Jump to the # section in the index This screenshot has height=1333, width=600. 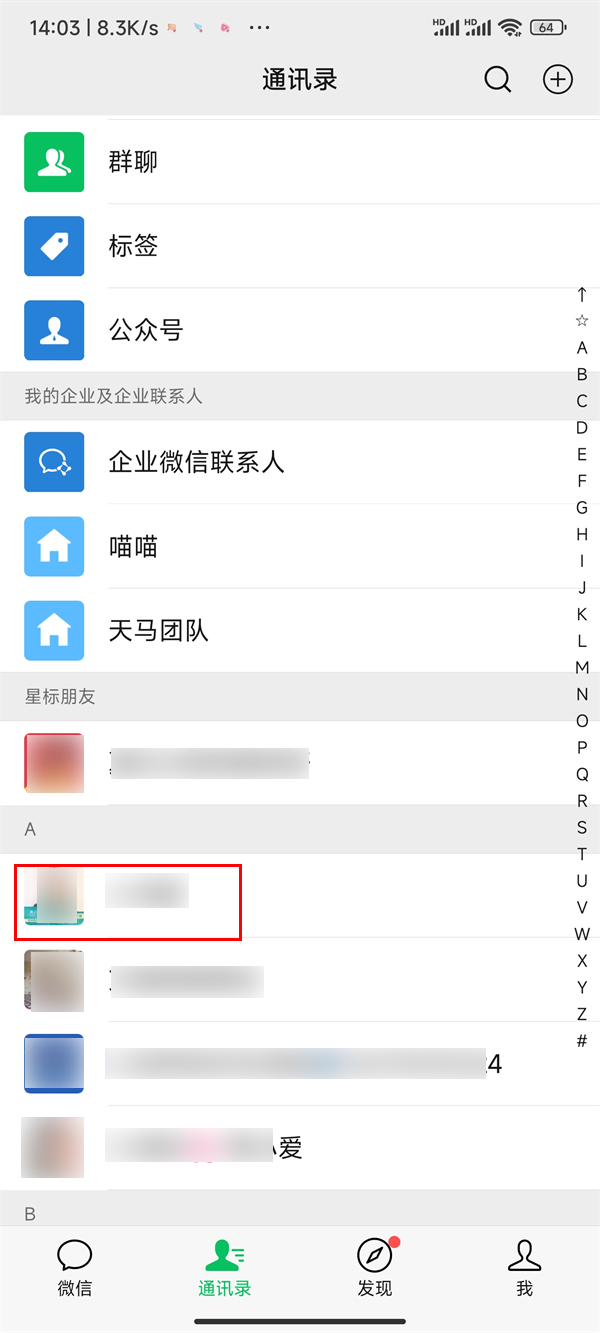coord(582,1041)
